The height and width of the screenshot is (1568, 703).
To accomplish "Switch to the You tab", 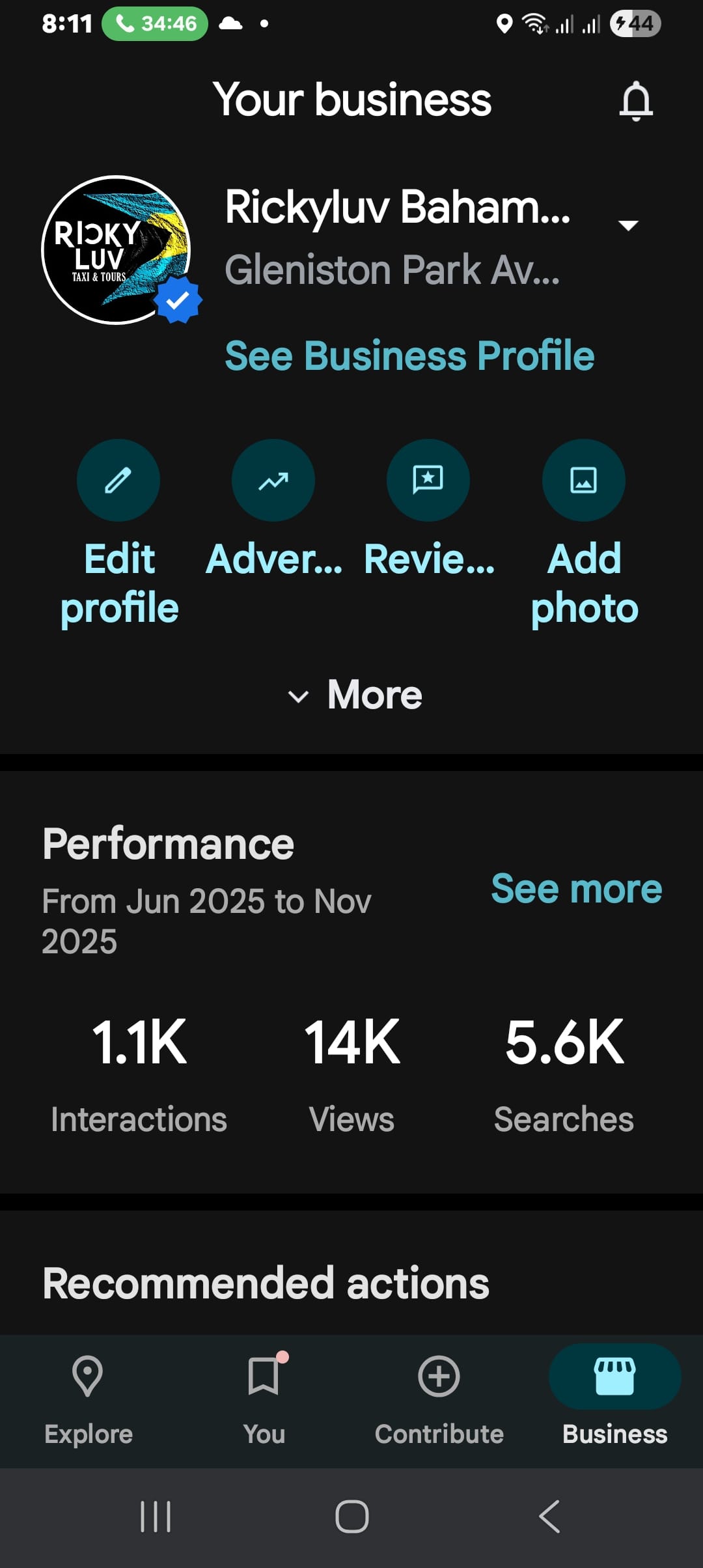I will pos(264,1400).
